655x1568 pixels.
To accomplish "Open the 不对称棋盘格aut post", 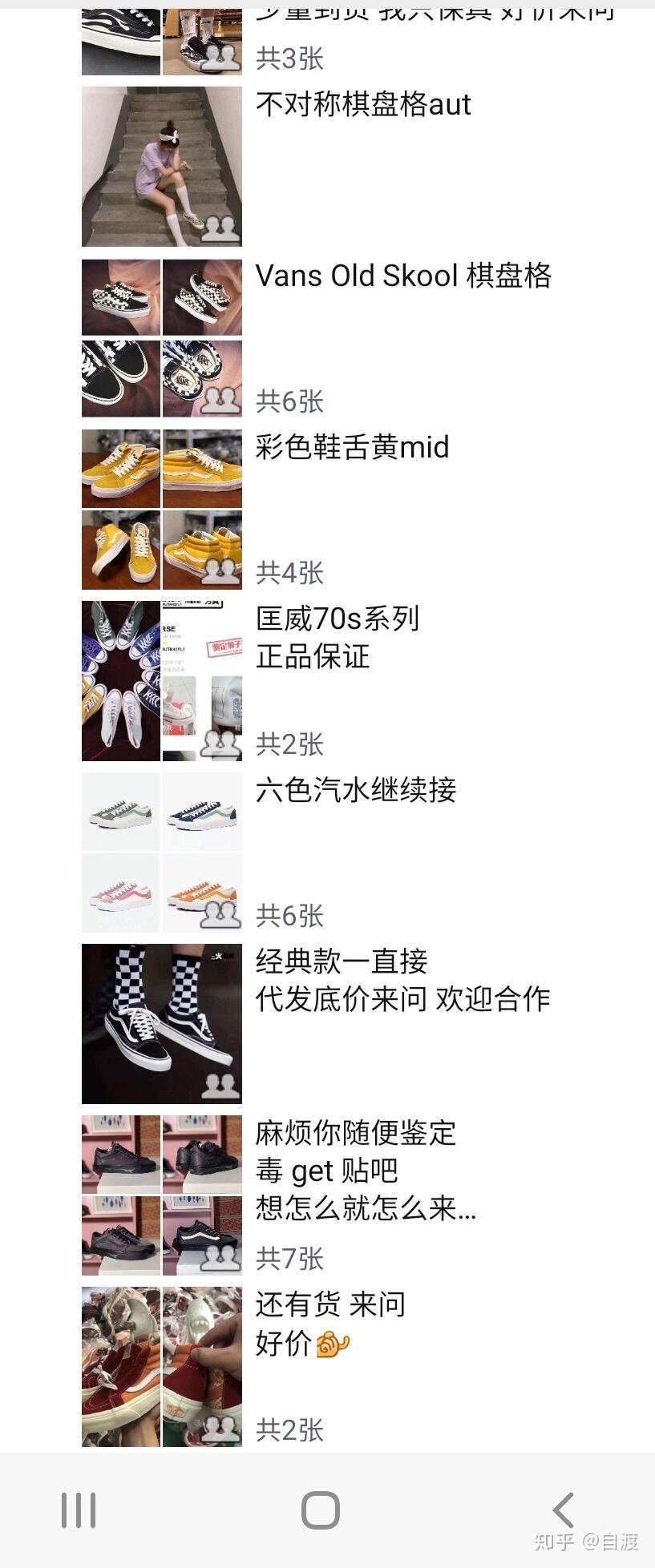I will [x=363, y=105].
